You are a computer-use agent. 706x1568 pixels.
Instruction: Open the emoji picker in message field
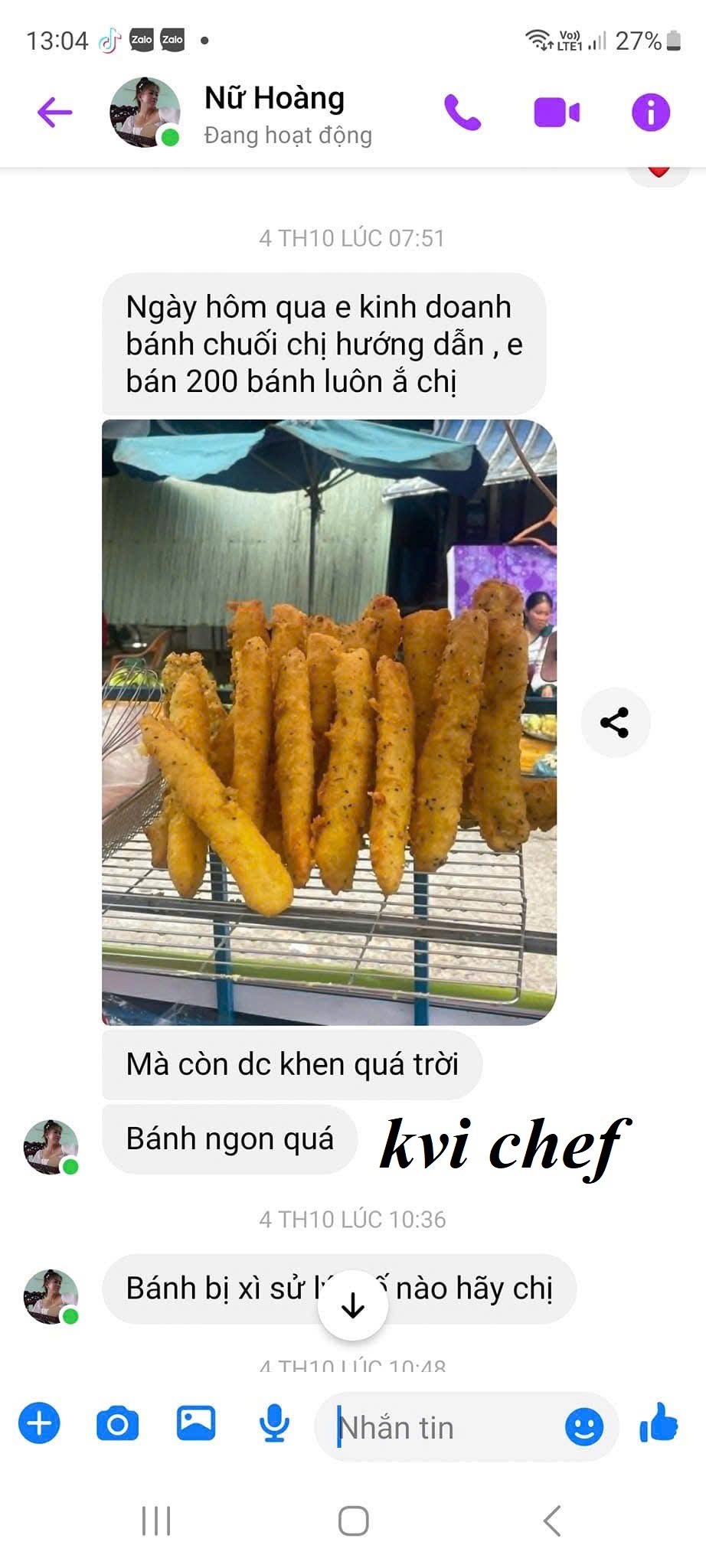click(583, 1428)
